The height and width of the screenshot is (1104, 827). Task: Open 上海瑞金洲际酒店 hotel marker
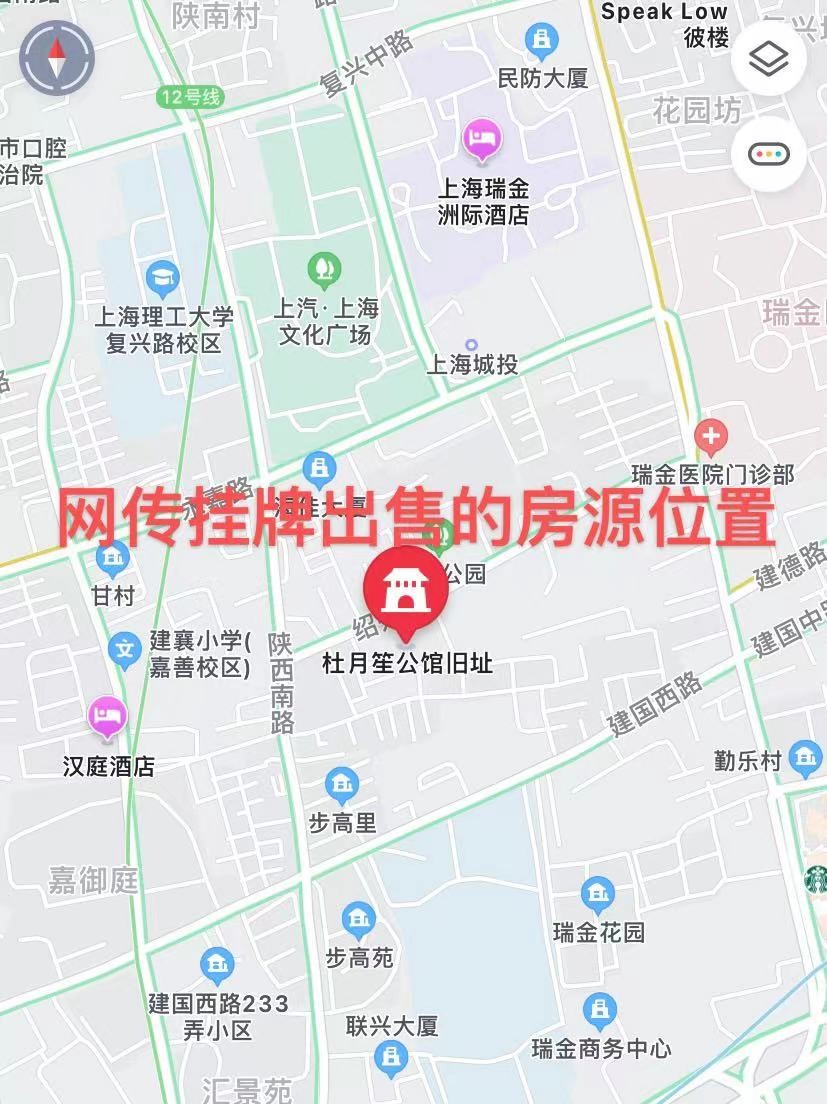[482, 138]
